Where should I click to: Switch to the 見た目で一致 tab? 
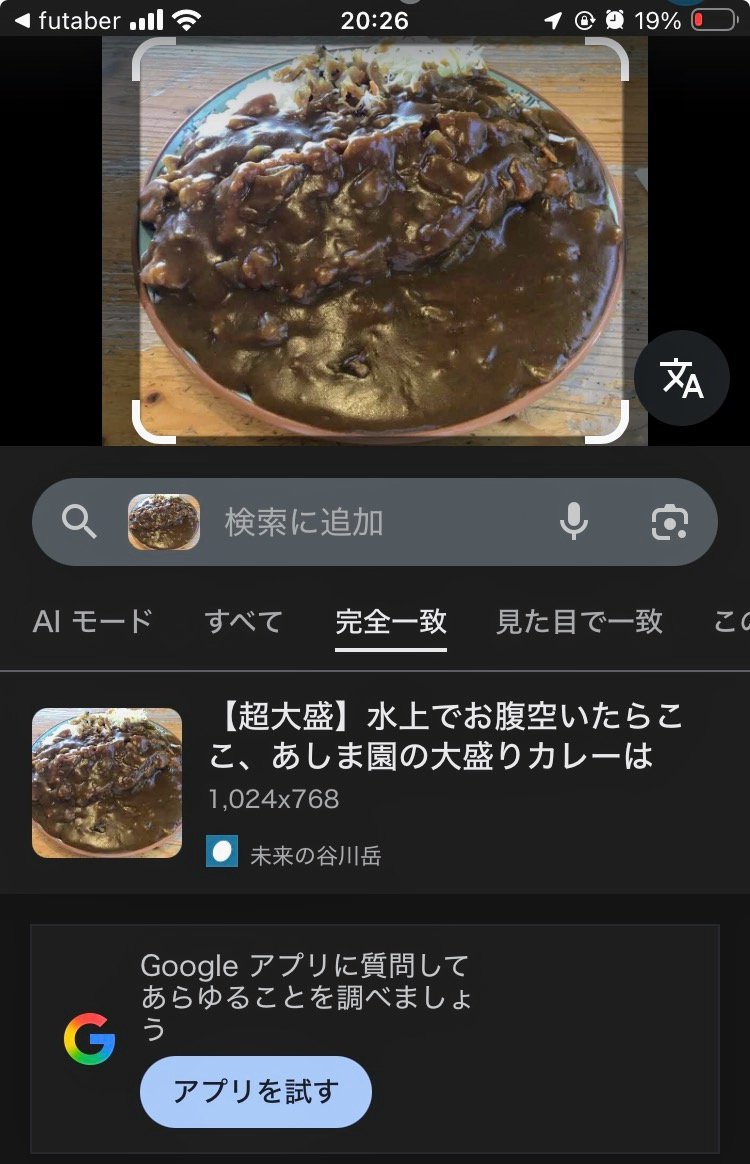click(579, 621)
